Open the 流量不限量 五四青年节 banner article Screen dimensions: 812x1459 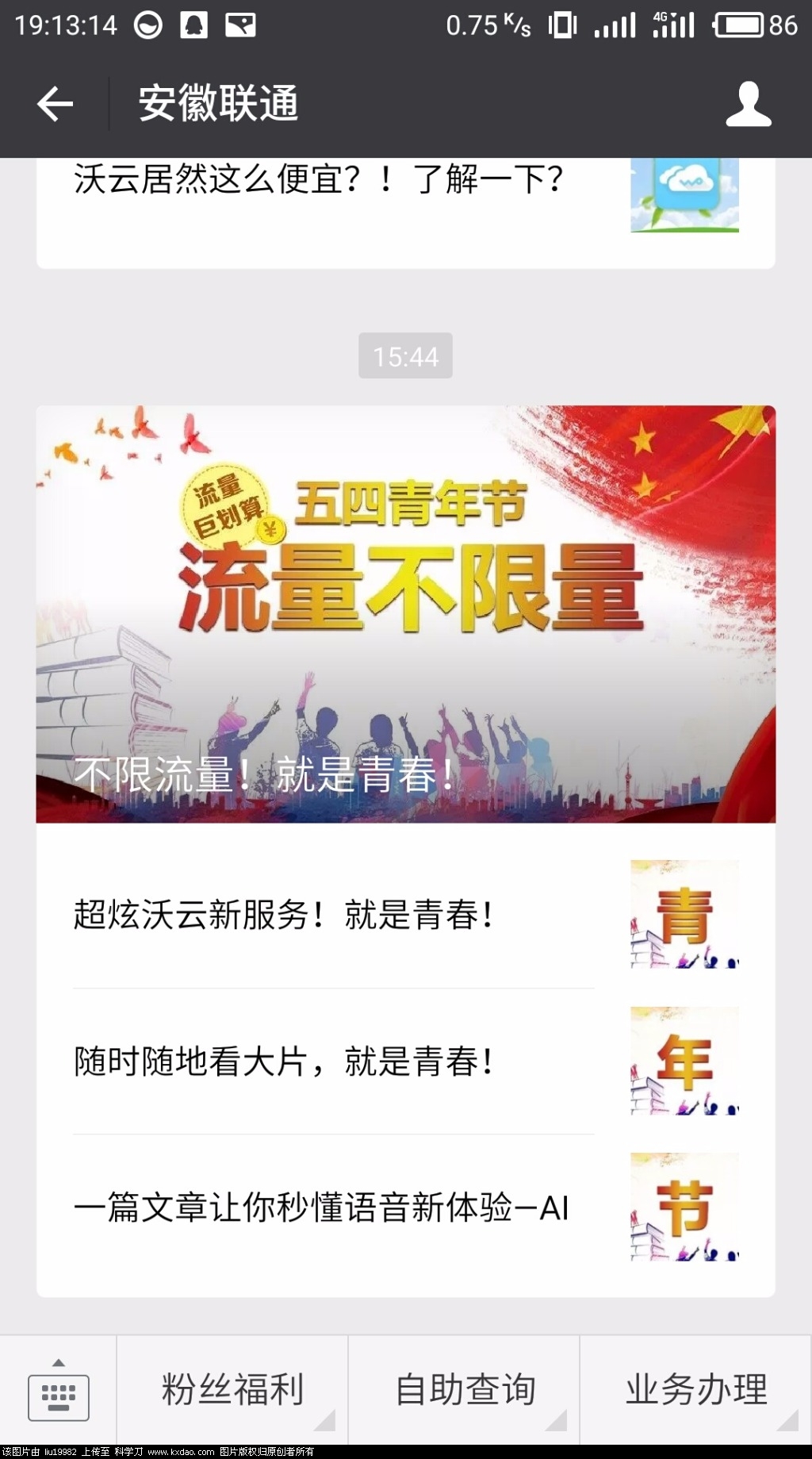coord(405,613)
